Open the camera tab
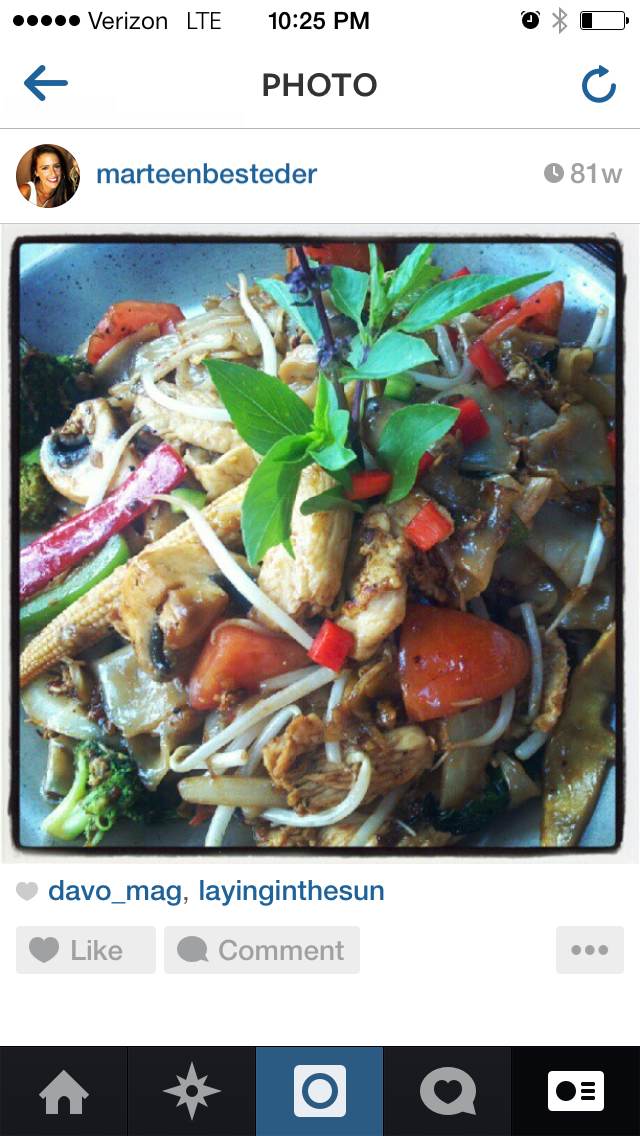Viewport: 640px width, 1136px height. (x=320, y=1092)
